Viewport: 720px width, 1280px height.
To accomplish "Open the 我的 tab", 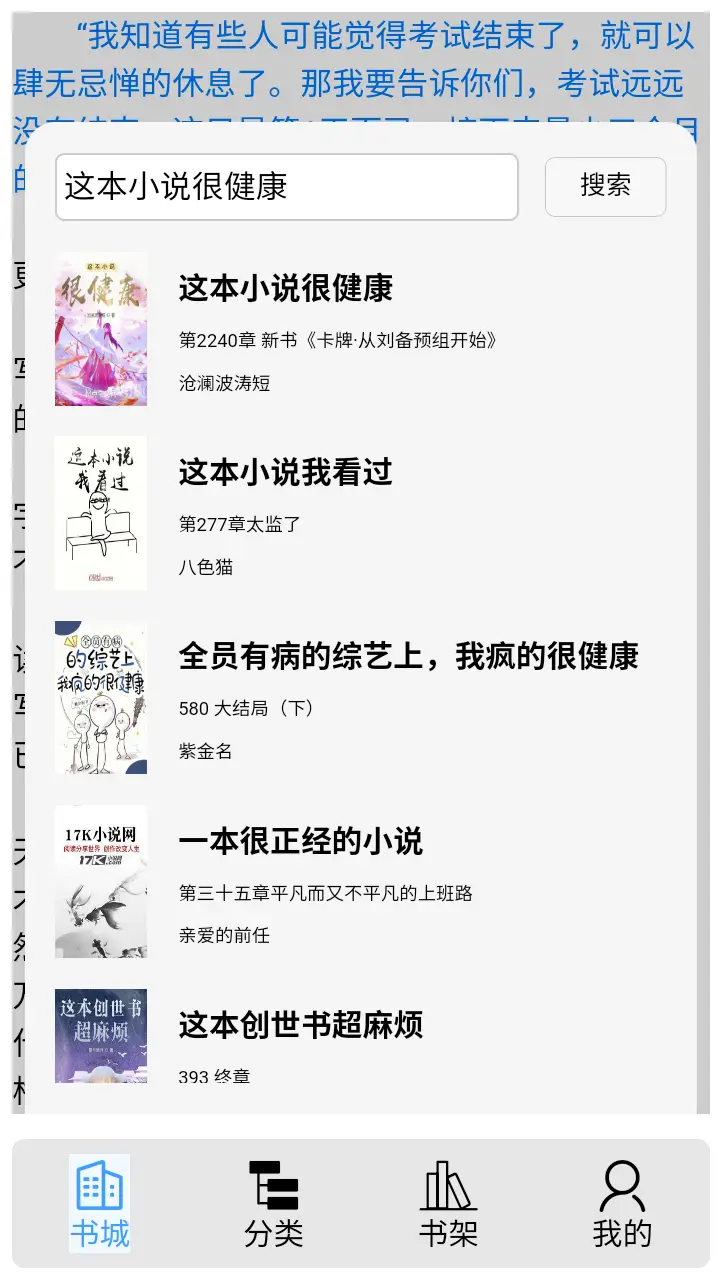I will click(621, 1204).
